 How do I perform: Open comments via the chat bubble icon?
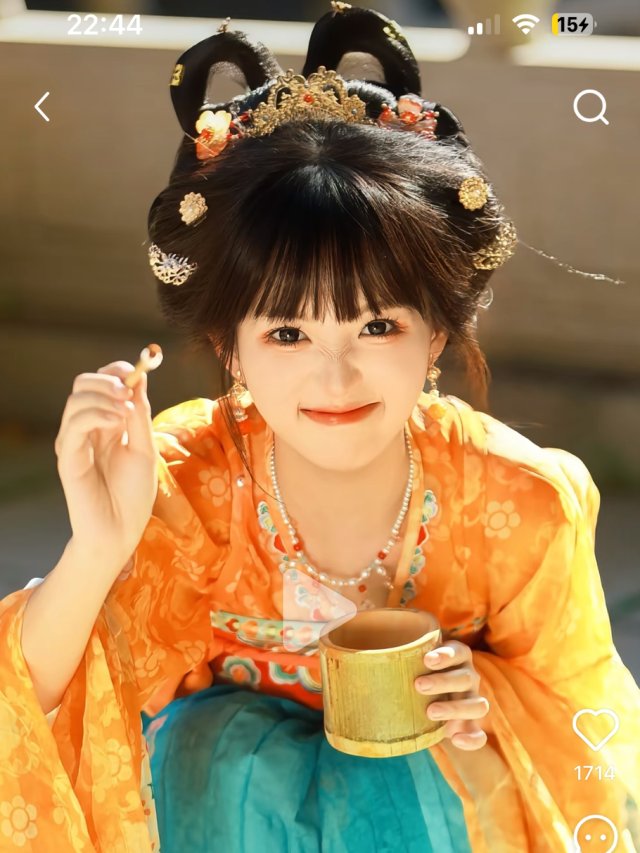click(595, 835)
